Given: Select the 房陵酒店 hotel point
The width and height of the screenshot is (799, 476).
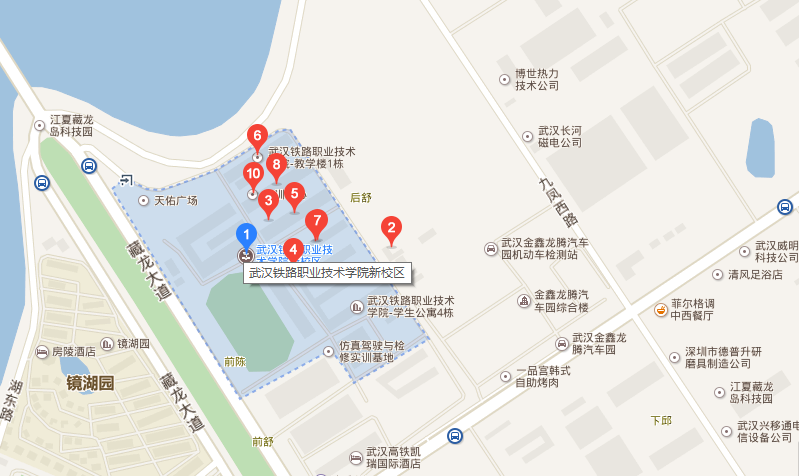Looking at the screenshot, I should [41, 352].
